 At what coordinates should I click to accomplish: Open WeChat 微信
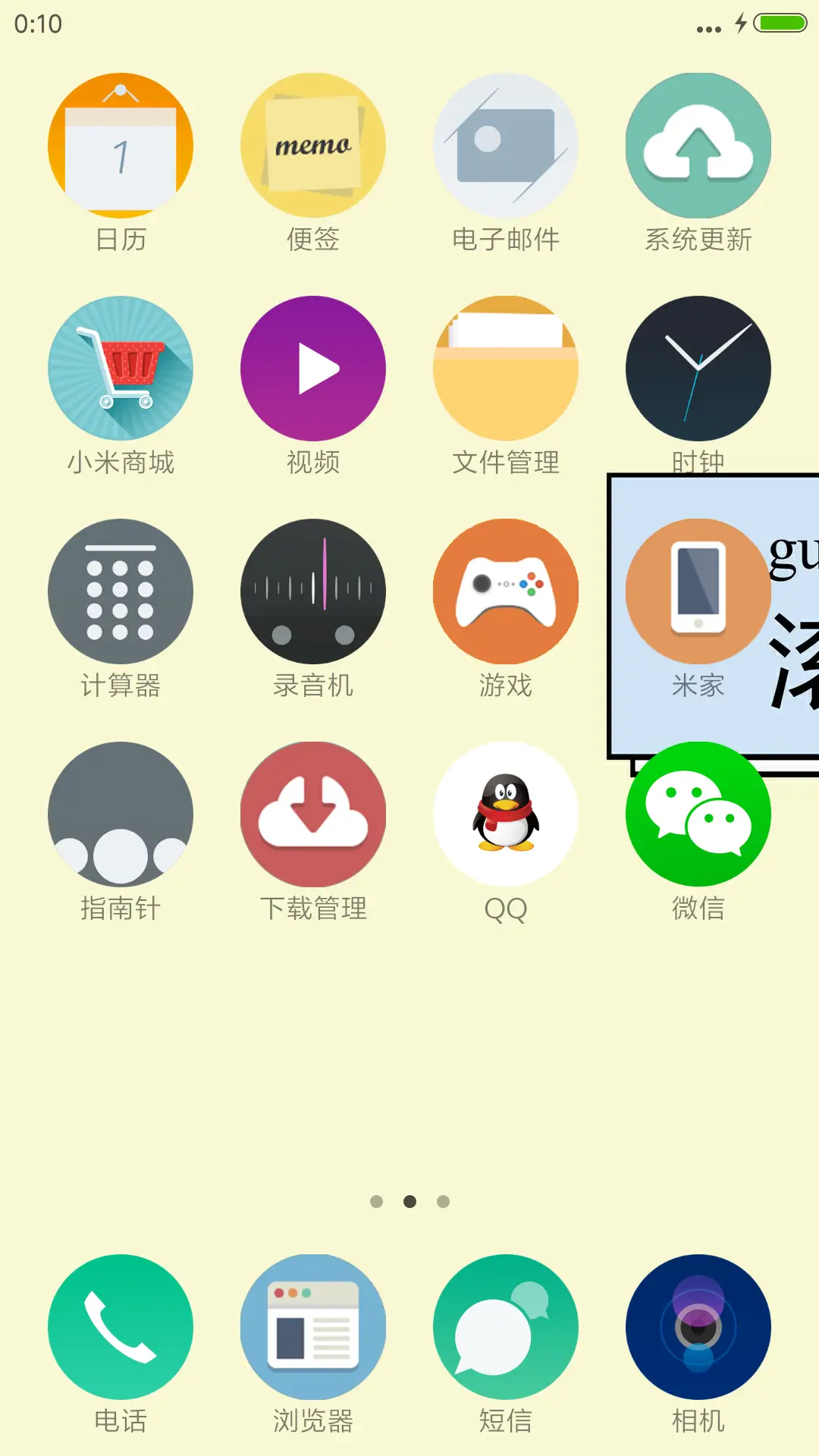pos(698,812)
